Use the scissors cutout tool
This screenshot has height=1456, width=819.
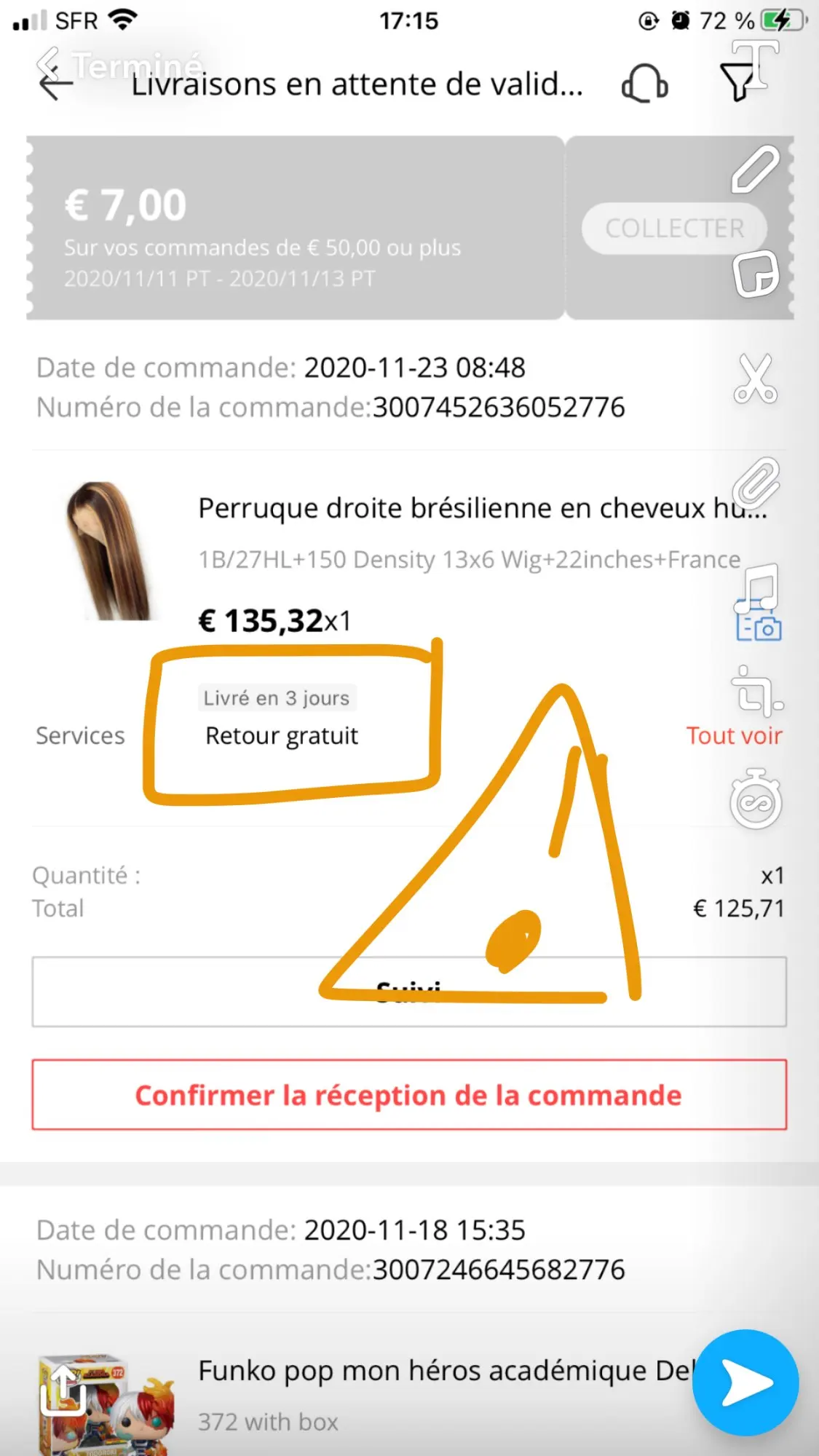click(755, 379)
